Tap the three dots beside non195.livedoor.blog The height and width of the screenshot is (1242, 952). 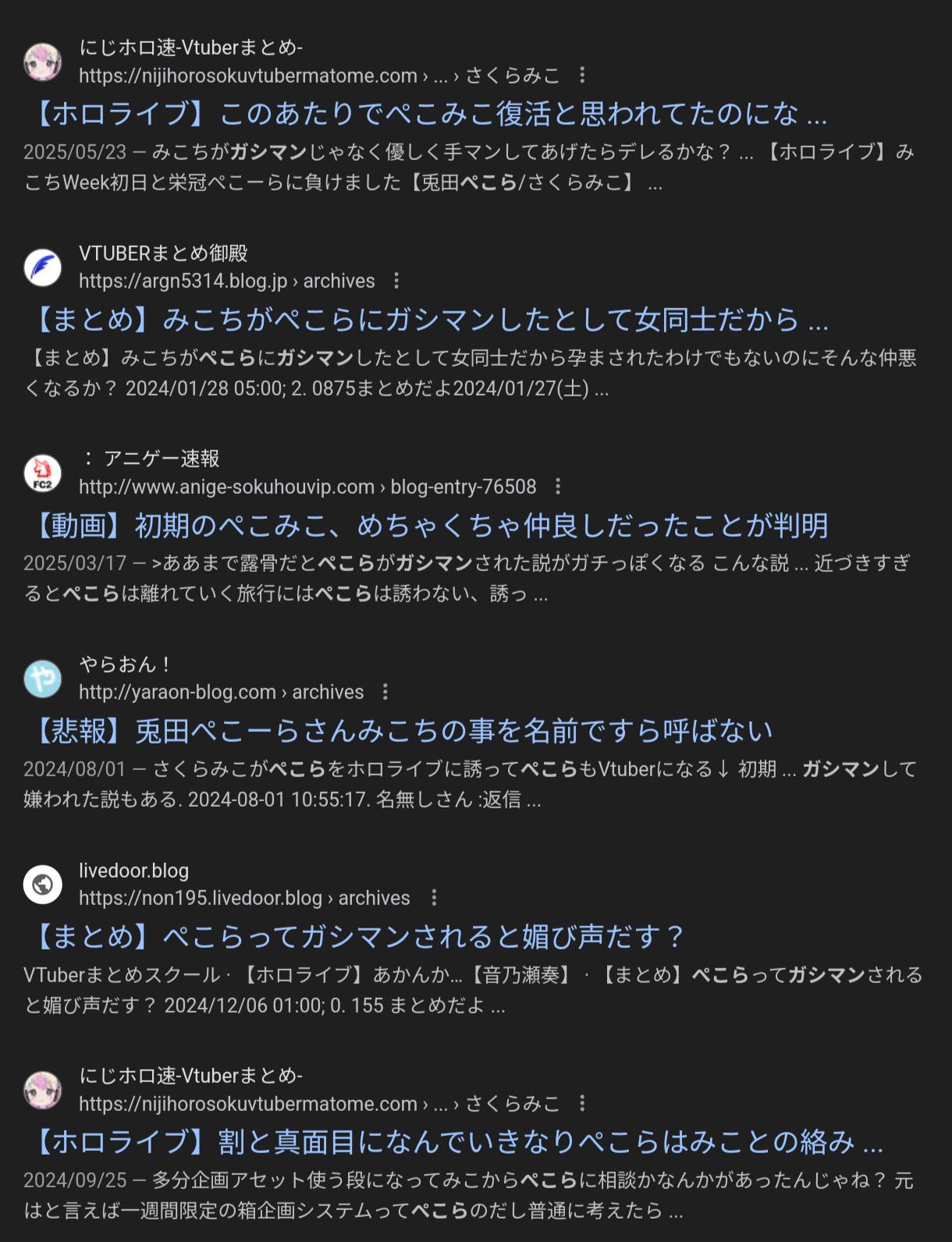[434, 898]
